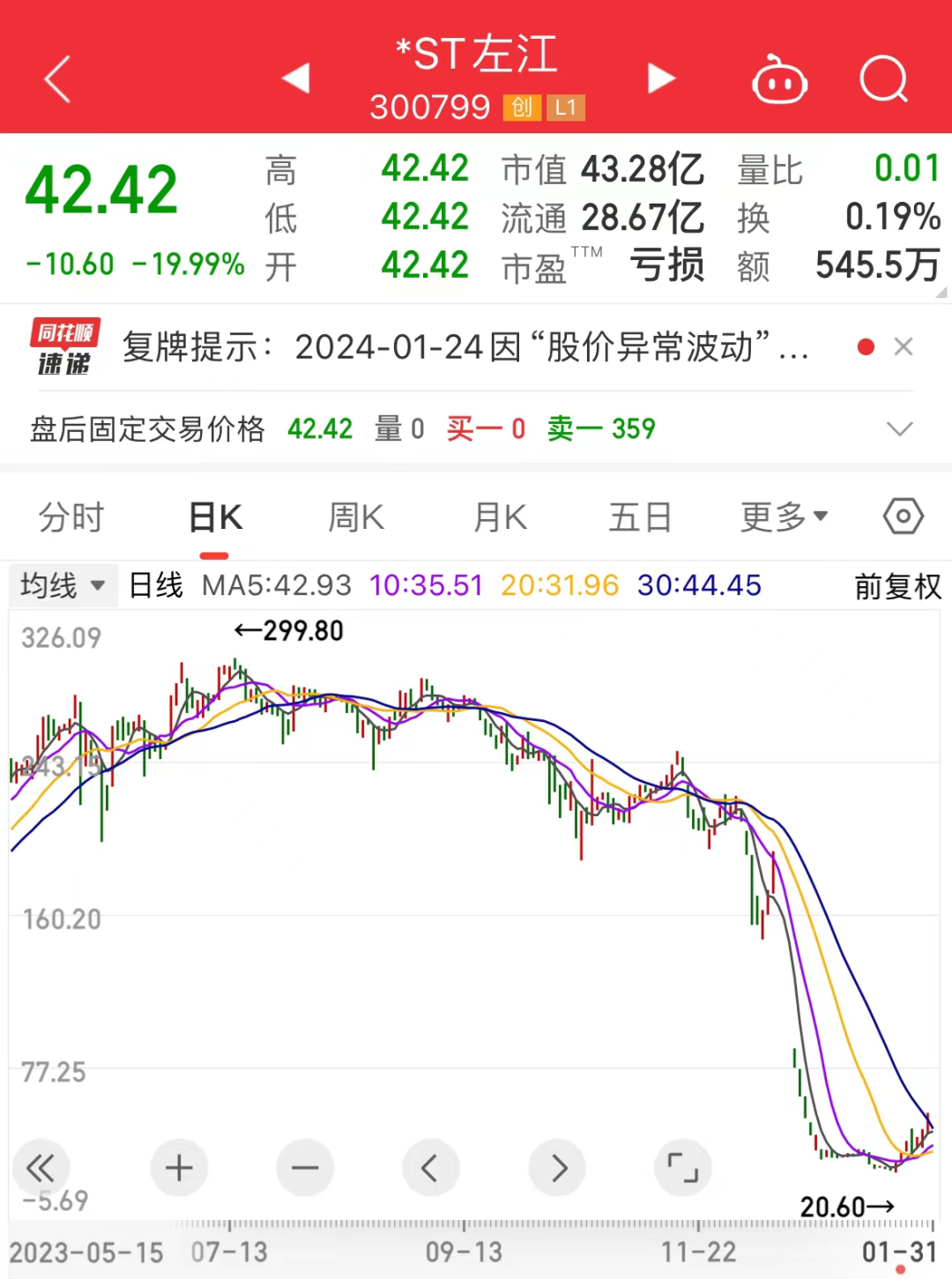The height and width of the screenshot is (1279, 952).
Task: Dismiss the 复牌提示 banner
Action: tap(904, 347)
